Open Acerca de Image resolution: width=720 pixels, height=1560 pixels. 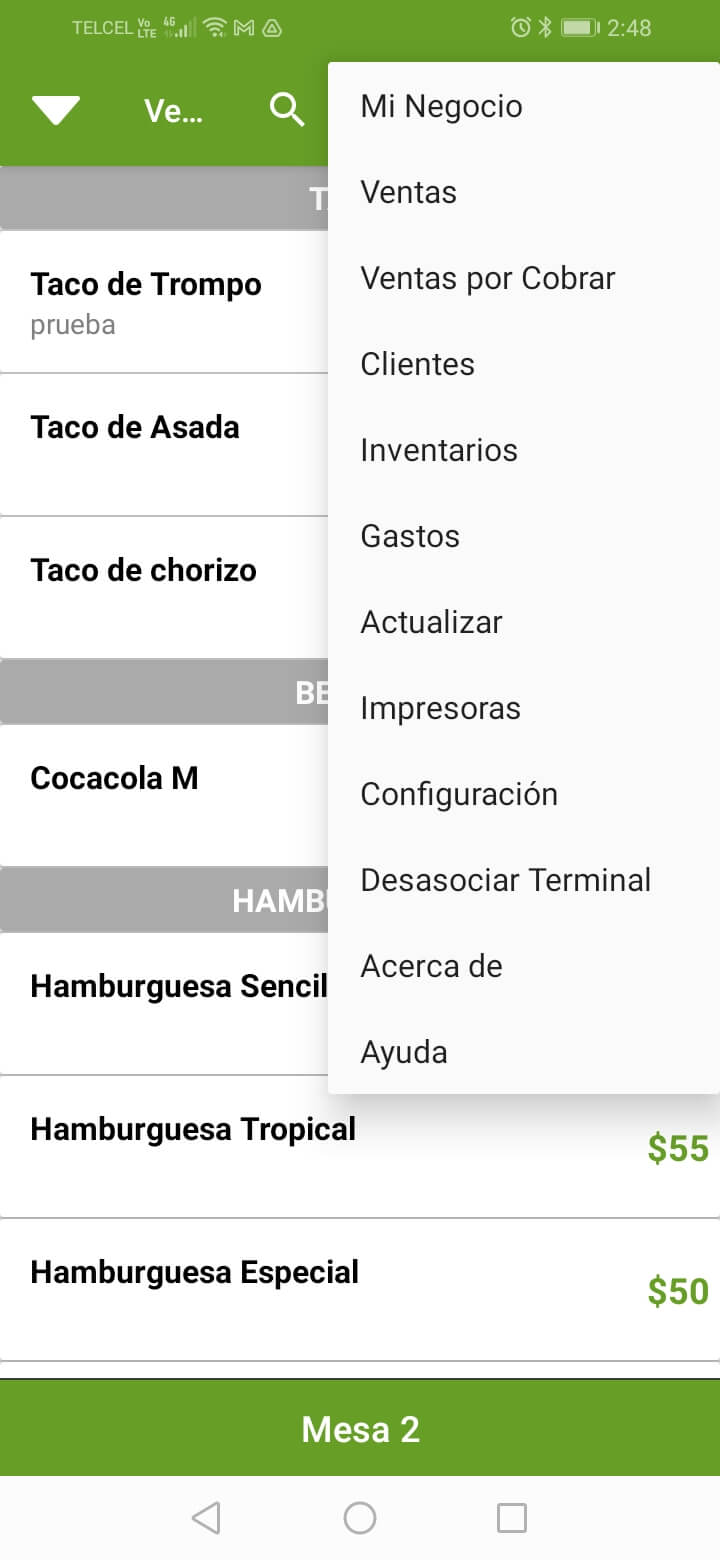pyautogui.click(x=524, y=966)
